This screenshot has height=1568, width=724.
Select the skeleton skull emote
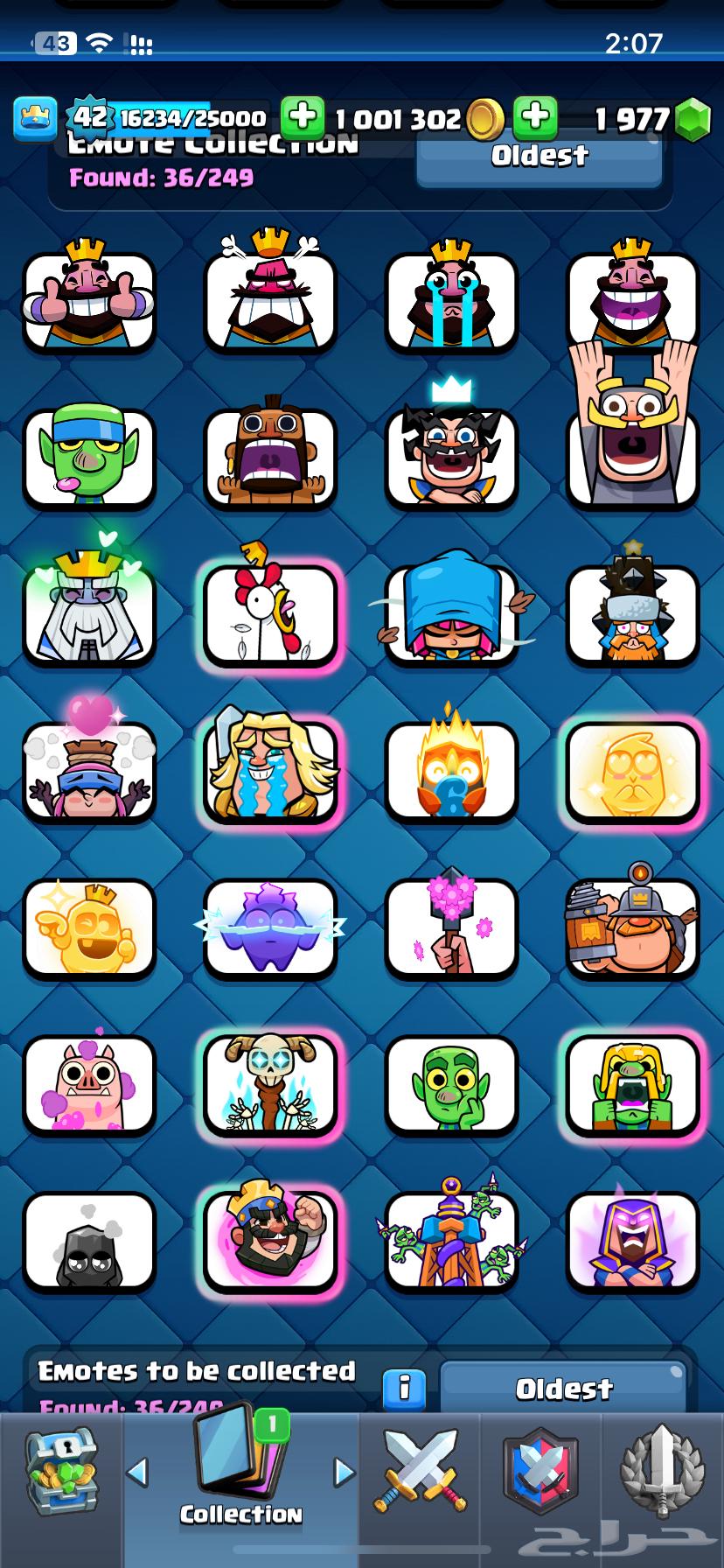click(x=270, y=1085)
